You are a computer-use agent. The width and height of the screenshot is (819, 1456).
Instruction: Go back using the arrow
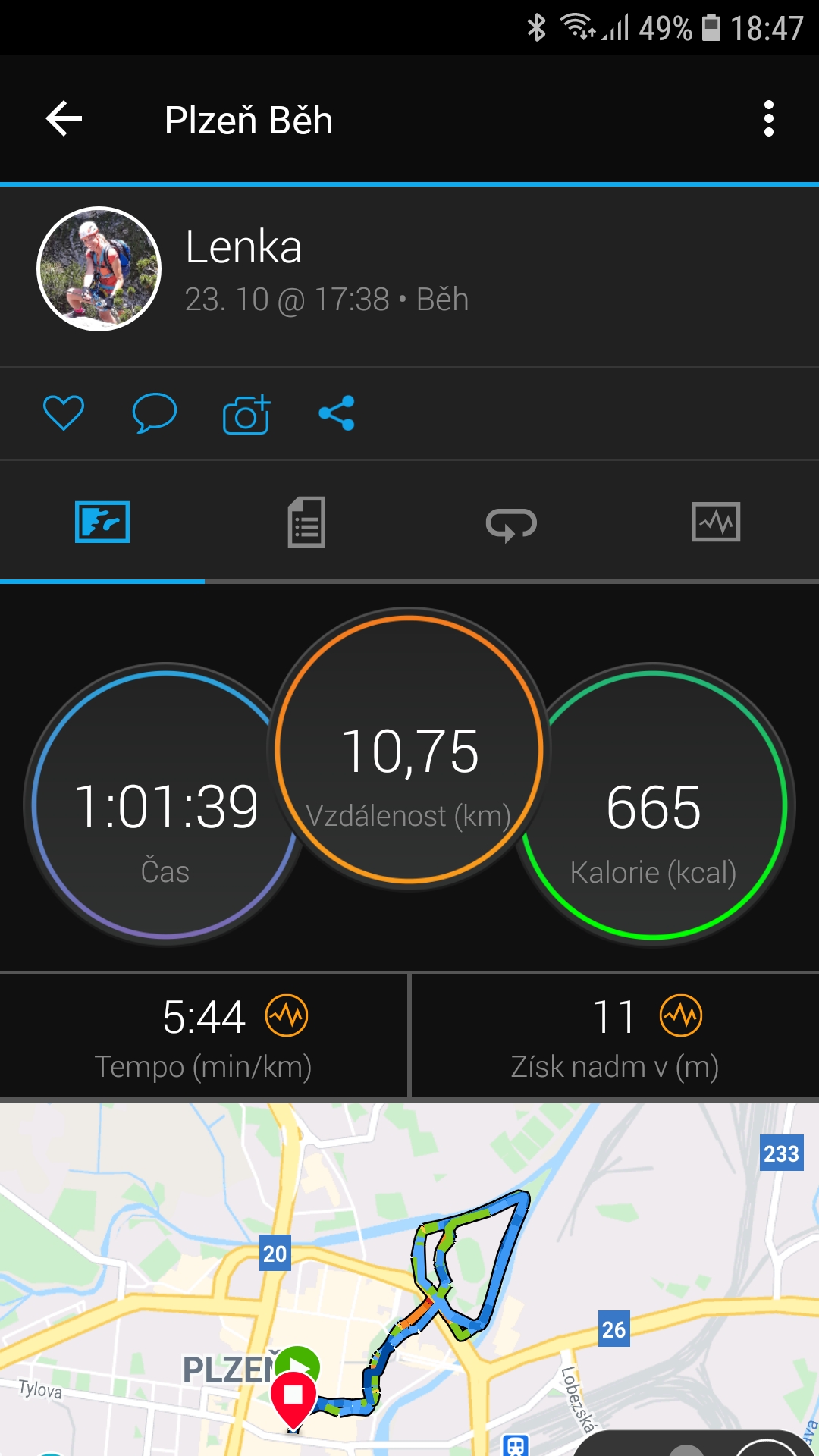coord(64,119)
